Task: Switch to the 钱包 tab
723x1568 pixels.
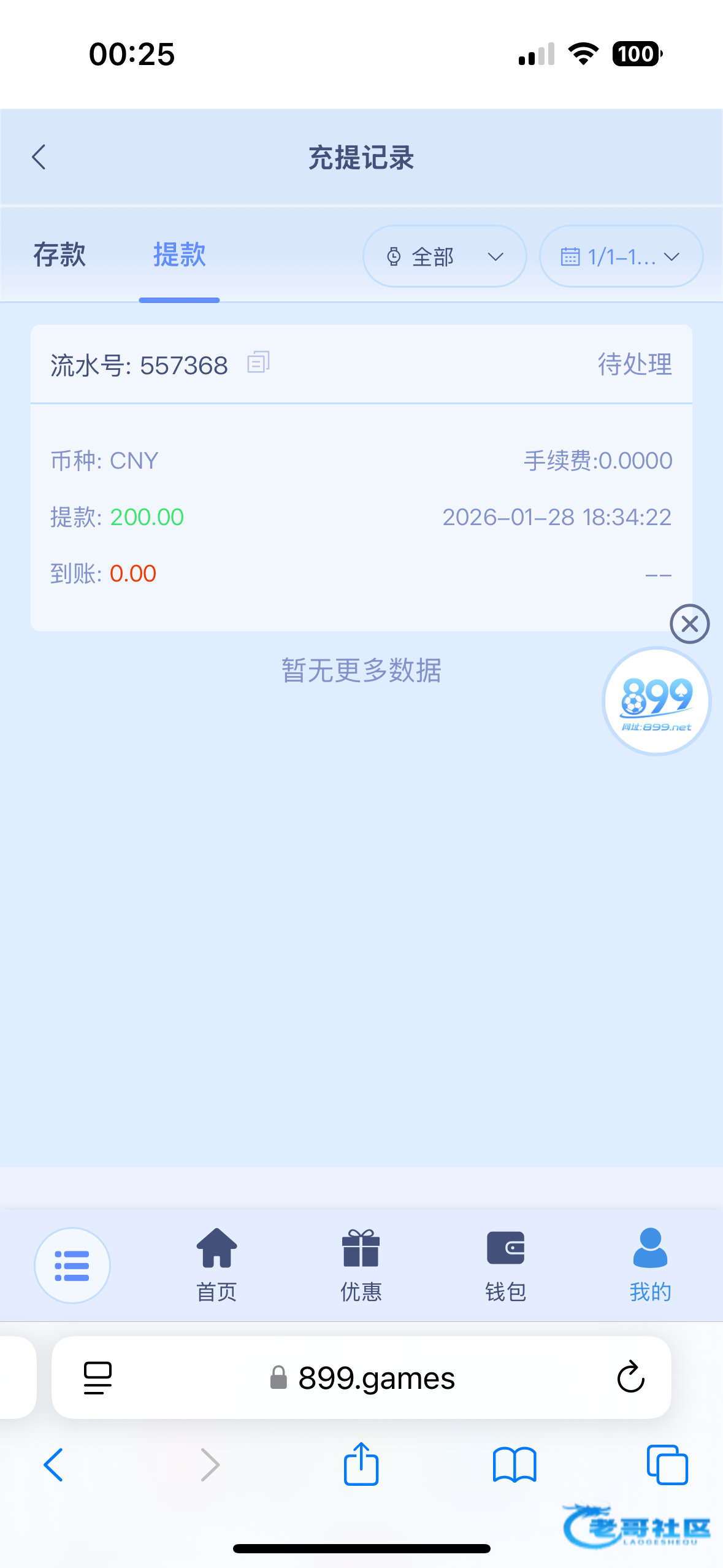Action: [x=506, y=1266]
